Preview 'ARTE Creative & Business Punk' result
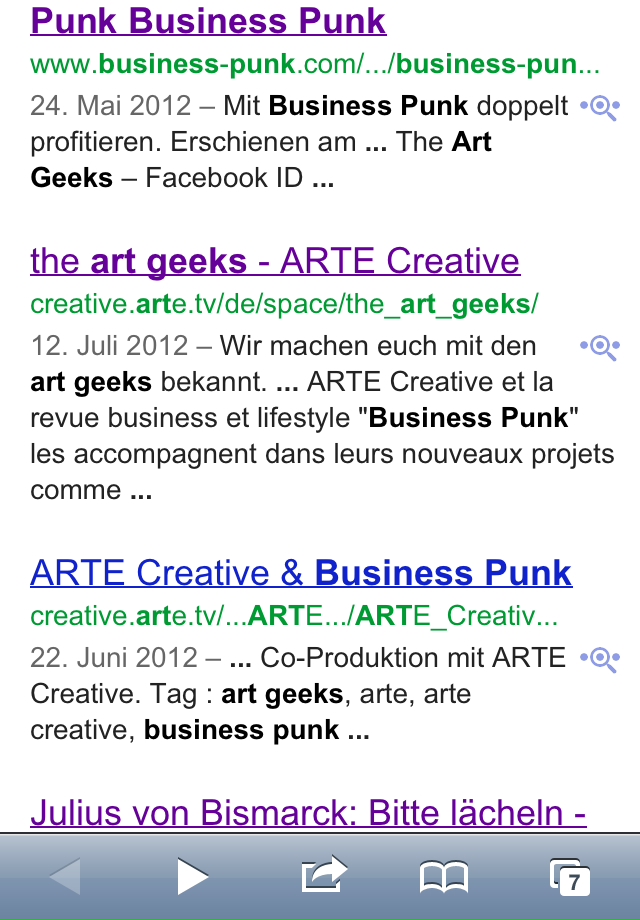This screenshot has width=640, height=920. [600, 659]
